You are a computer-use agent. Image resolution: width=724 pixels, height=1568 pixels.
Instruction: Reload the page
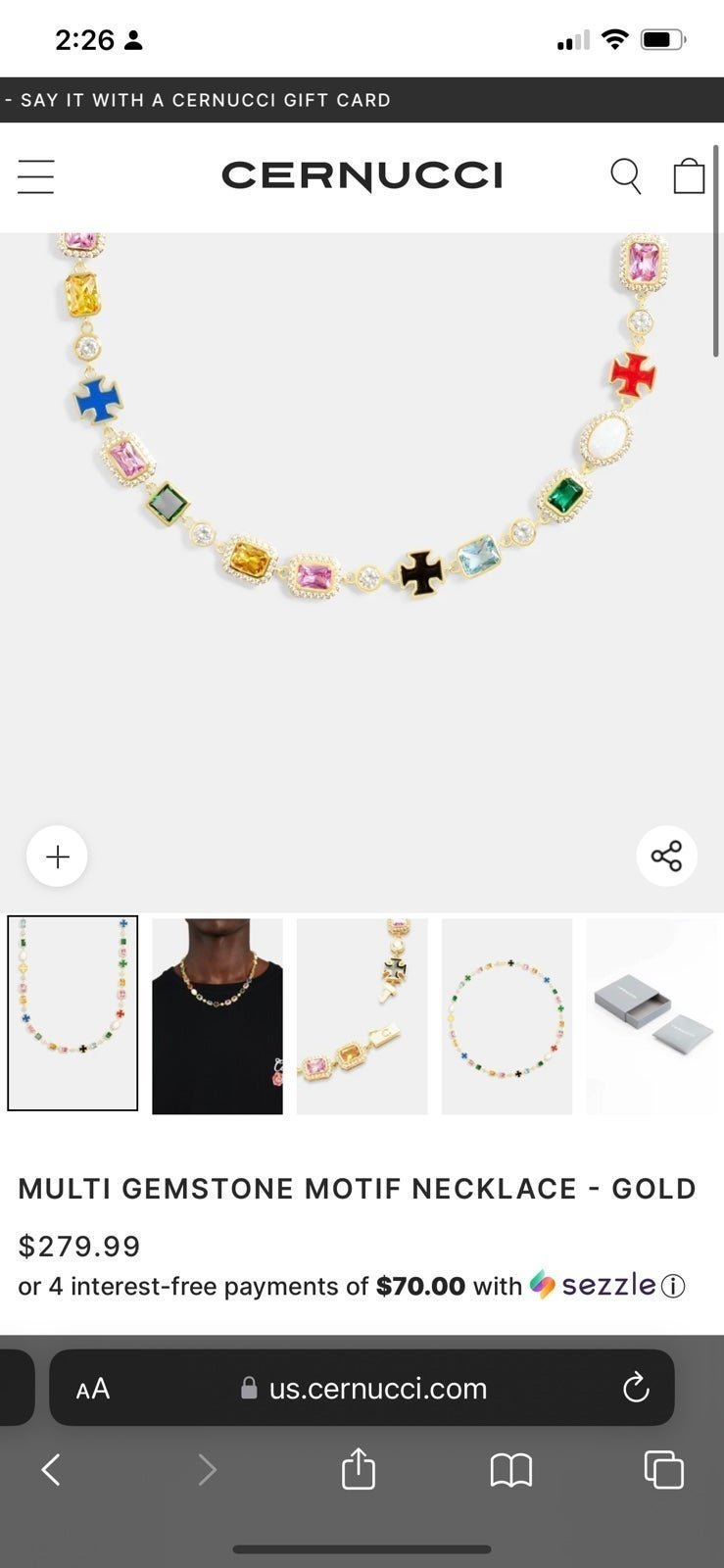(x=636, y=1388)
